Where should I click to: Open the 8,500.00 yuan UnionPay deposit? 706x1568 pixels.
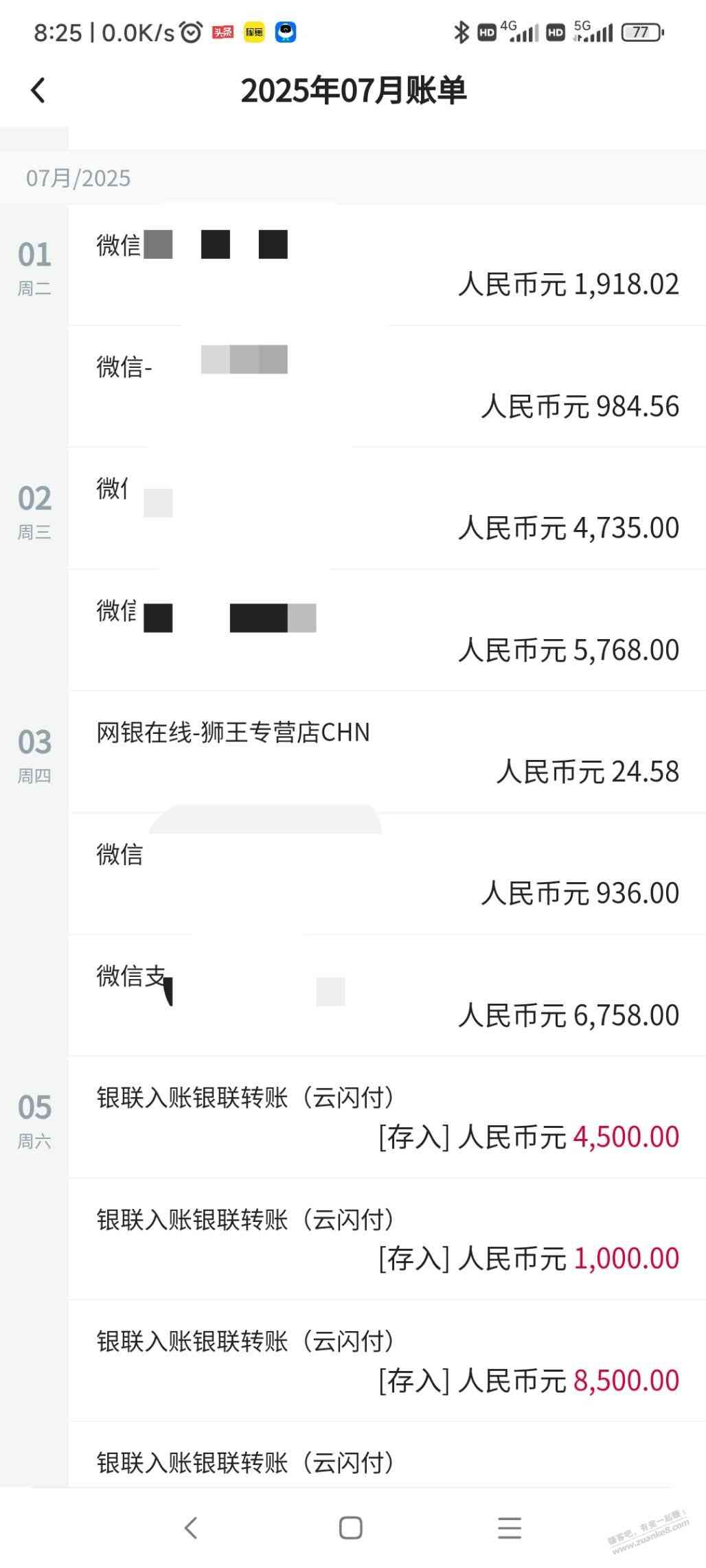(387, 1361)
